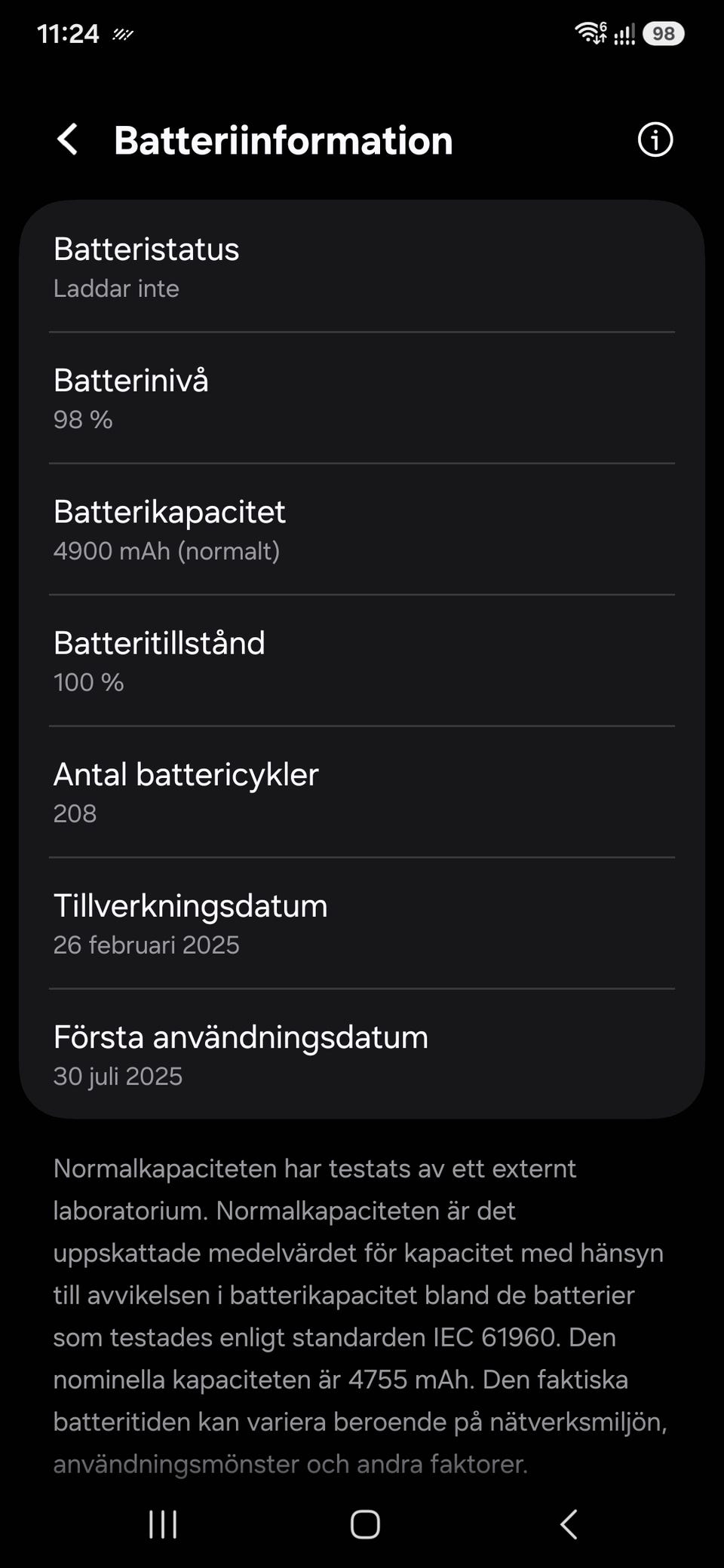
Task: Open recent apps from the navigation bar
Action: 163,1524
